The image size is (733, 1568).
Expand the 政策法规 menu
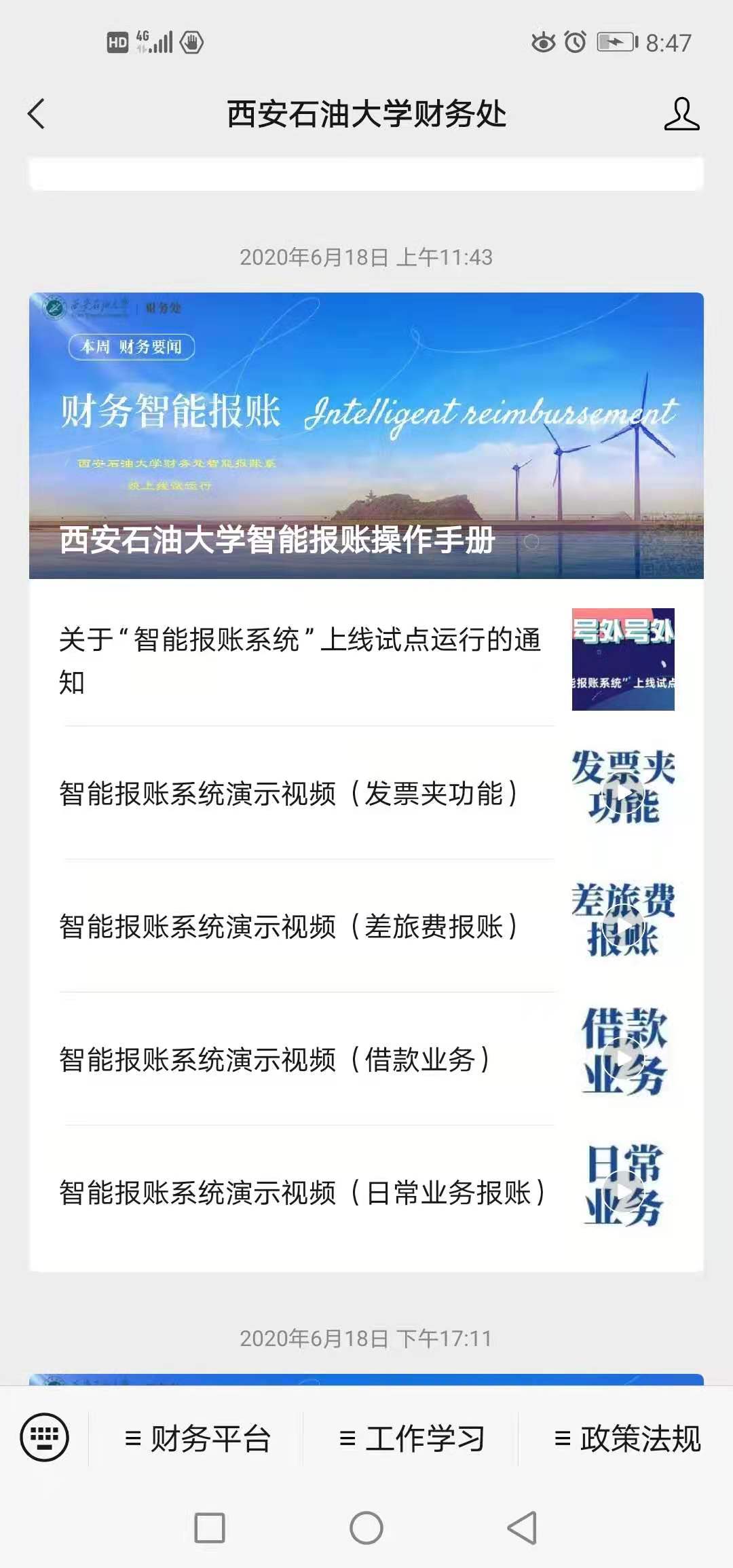[627, 1438]
